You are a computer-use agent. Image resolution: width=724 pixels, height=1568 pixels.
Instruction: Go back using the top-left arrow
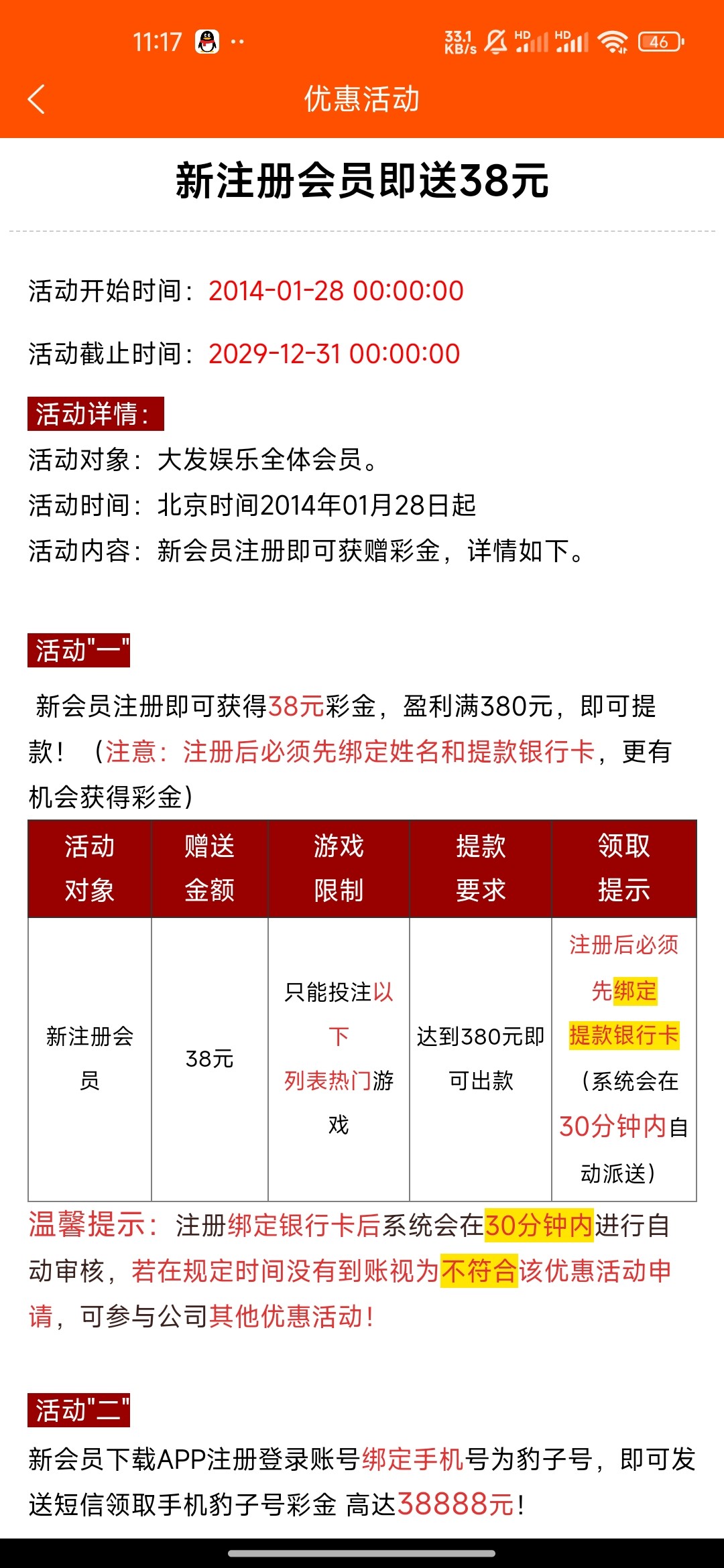coord(36,99)
